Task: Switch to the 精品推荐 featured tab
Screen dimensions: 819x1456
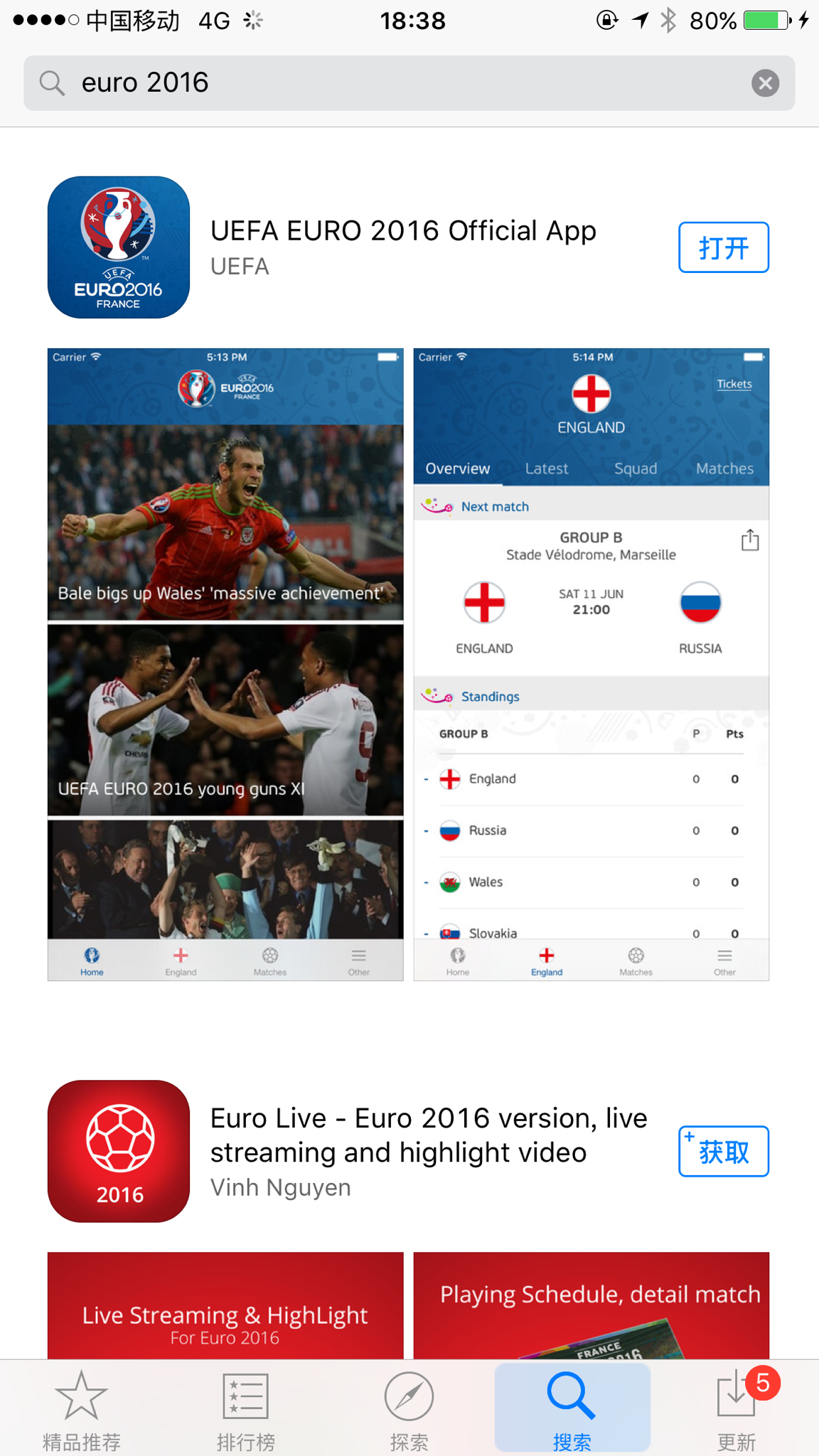Action: click(82, 1409)
